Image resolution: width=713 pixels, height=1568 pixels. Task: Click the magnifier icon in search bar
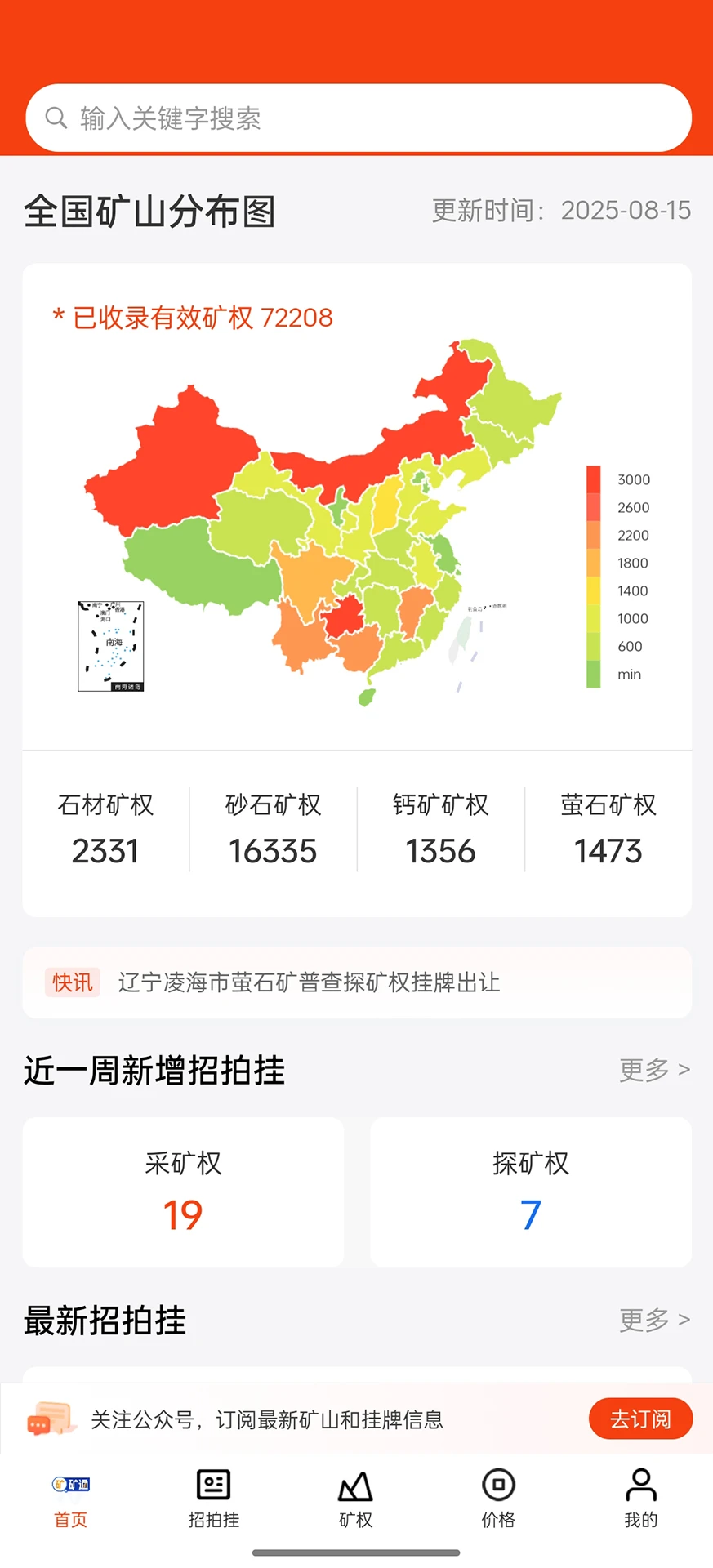coord(56,118)
